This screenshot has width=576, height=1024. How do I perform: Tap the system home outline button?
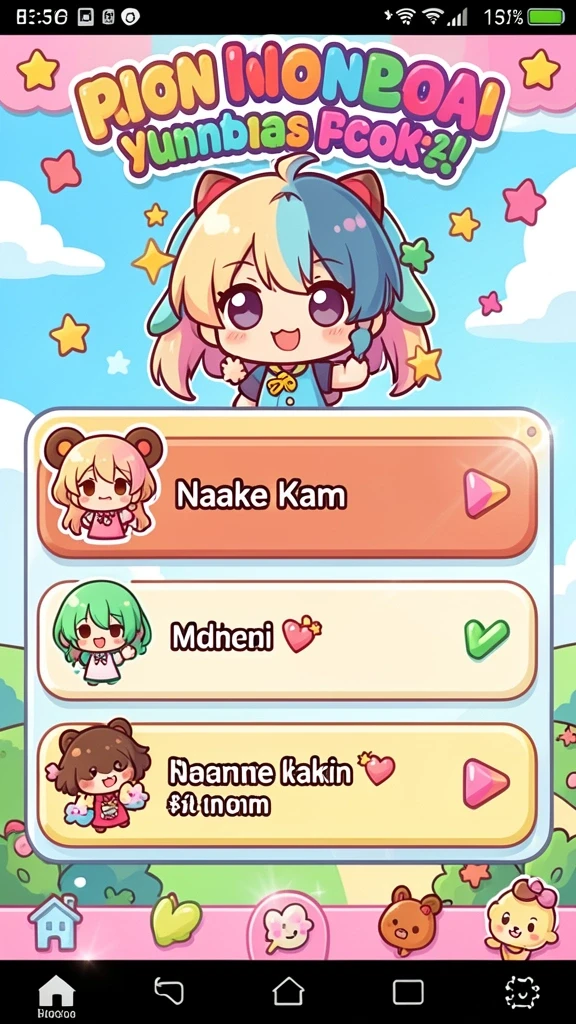point(288,991)
